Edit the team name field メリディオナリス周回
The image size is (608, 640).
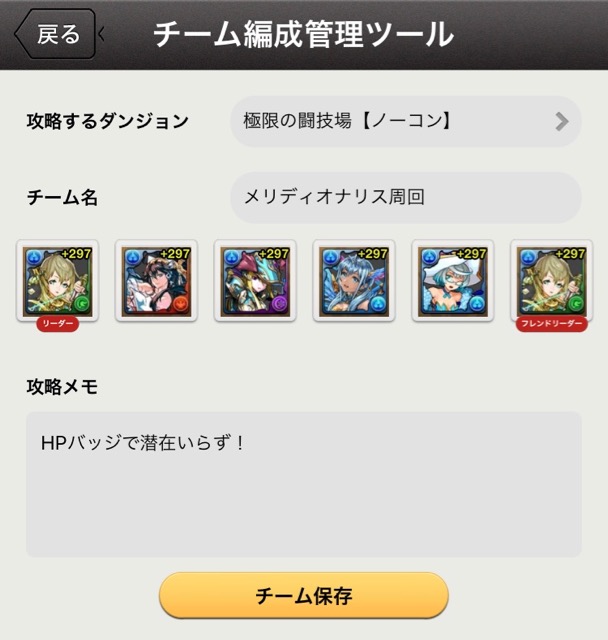coord(405,198)
